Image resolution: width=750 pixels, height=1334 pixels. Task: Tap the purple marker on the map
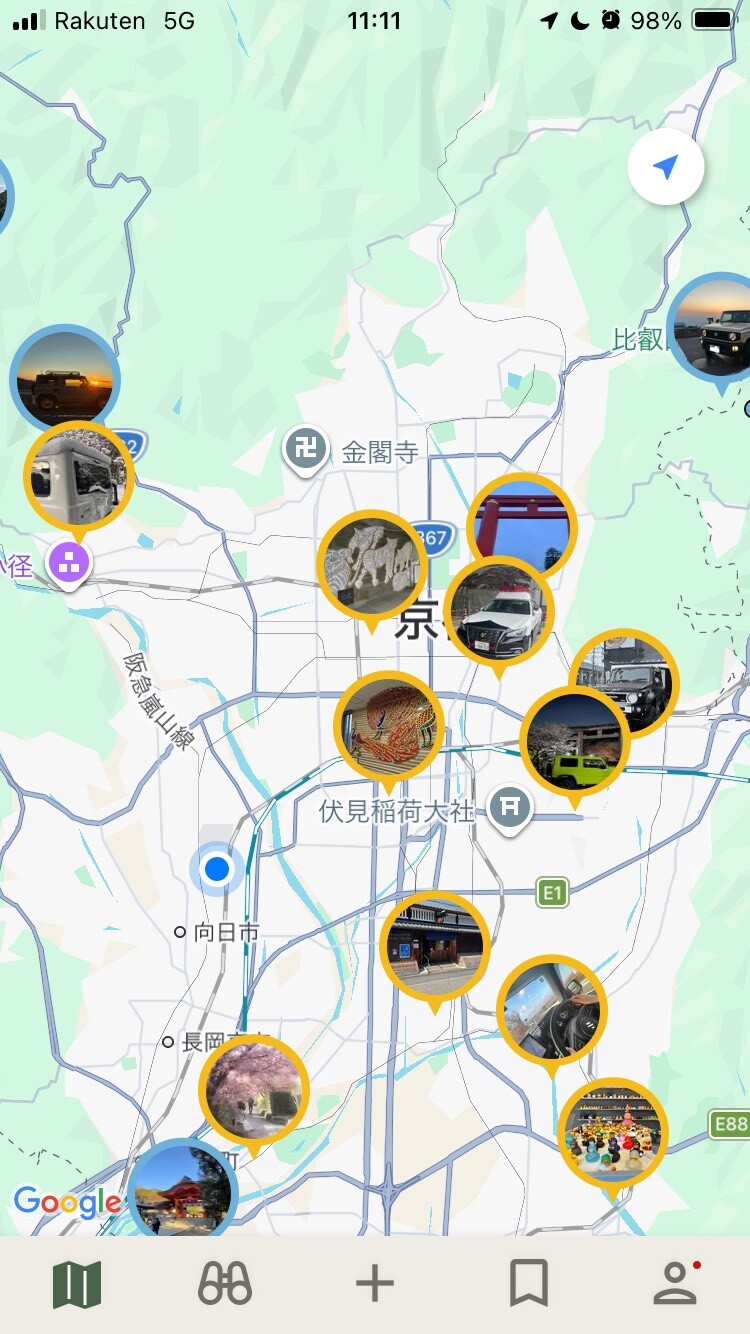click(70, 563)
